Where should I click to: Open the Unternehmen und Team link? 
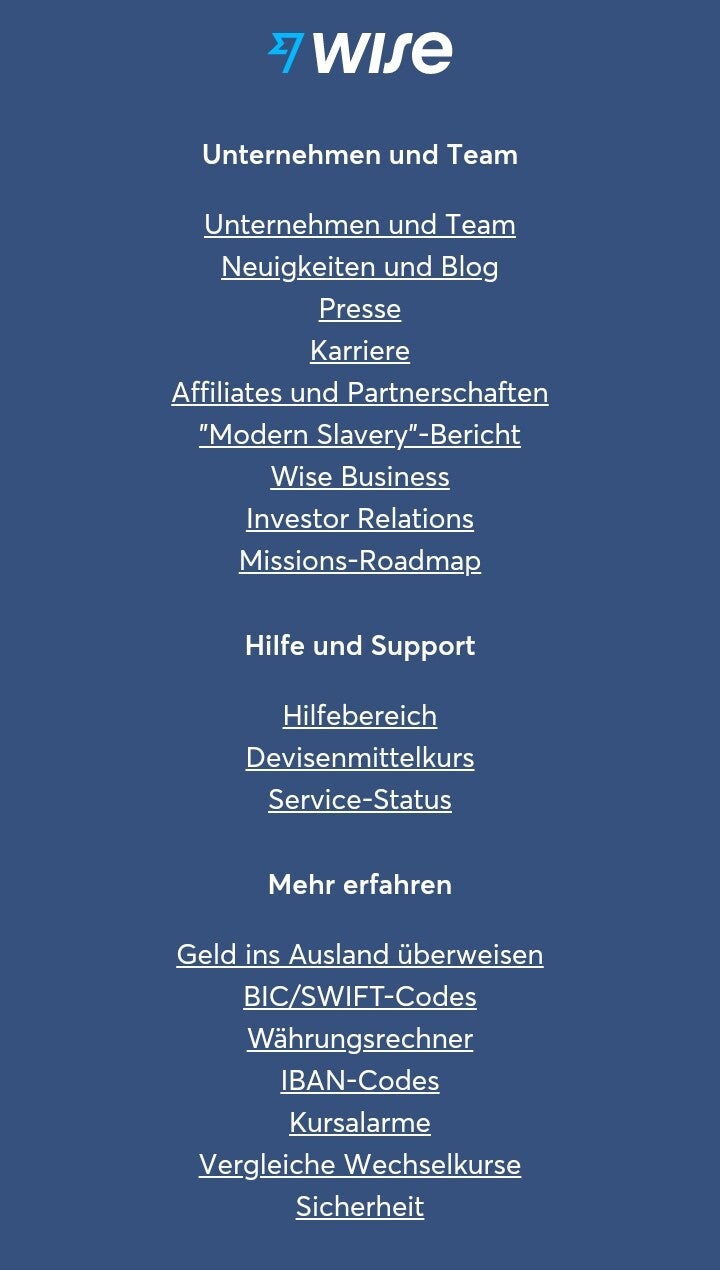point(360,225)
